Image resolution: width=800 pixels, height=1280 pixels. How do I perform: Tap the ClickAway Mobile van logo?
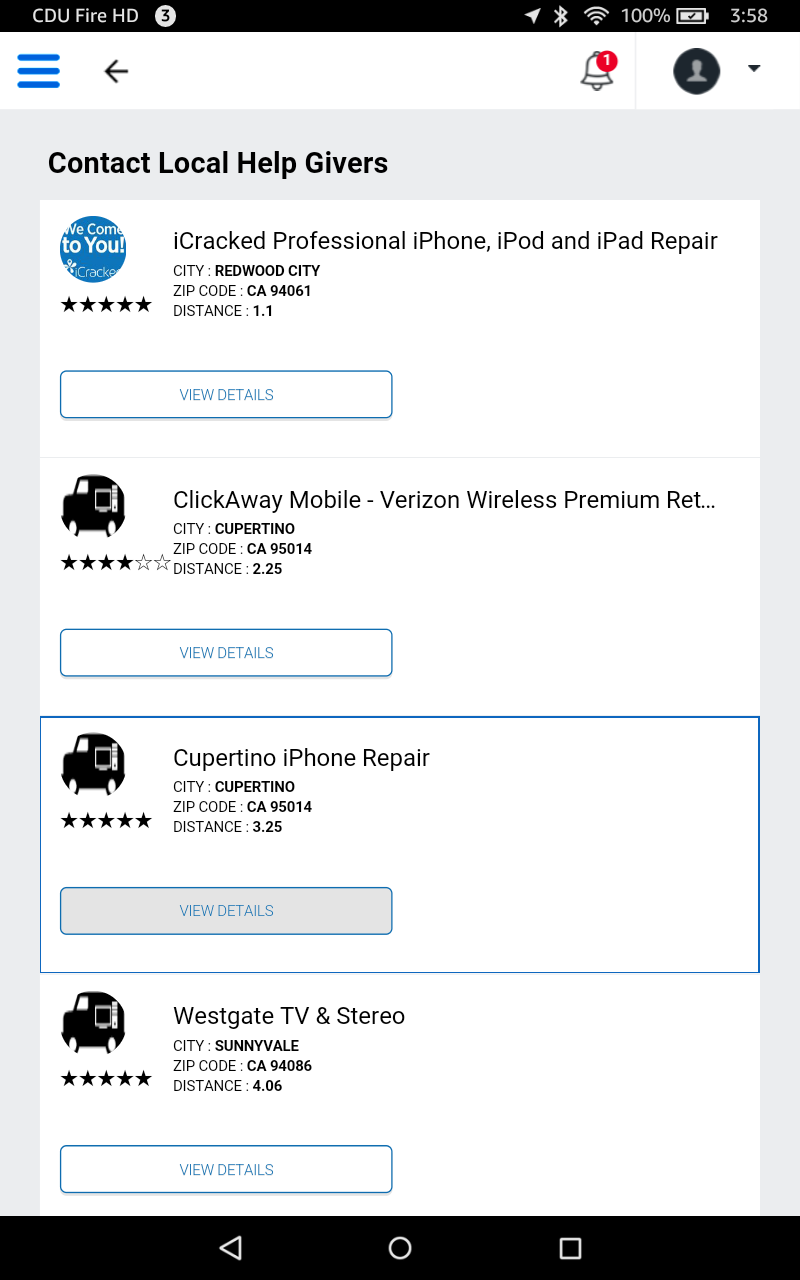click(93, 506)
